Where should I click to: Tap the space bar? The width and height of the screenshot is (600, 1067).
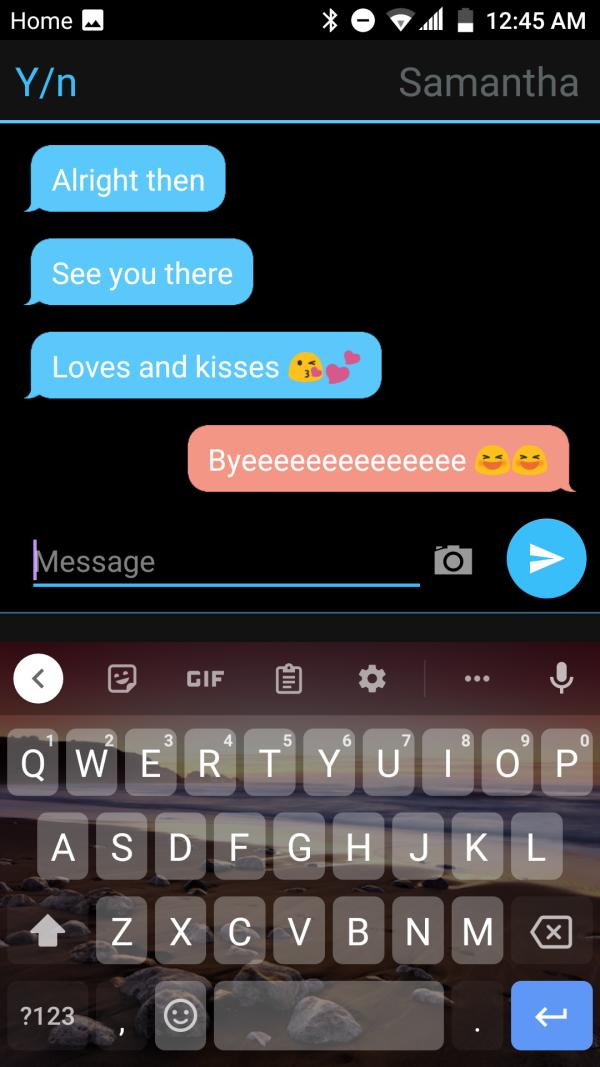tap(329, 1016)
